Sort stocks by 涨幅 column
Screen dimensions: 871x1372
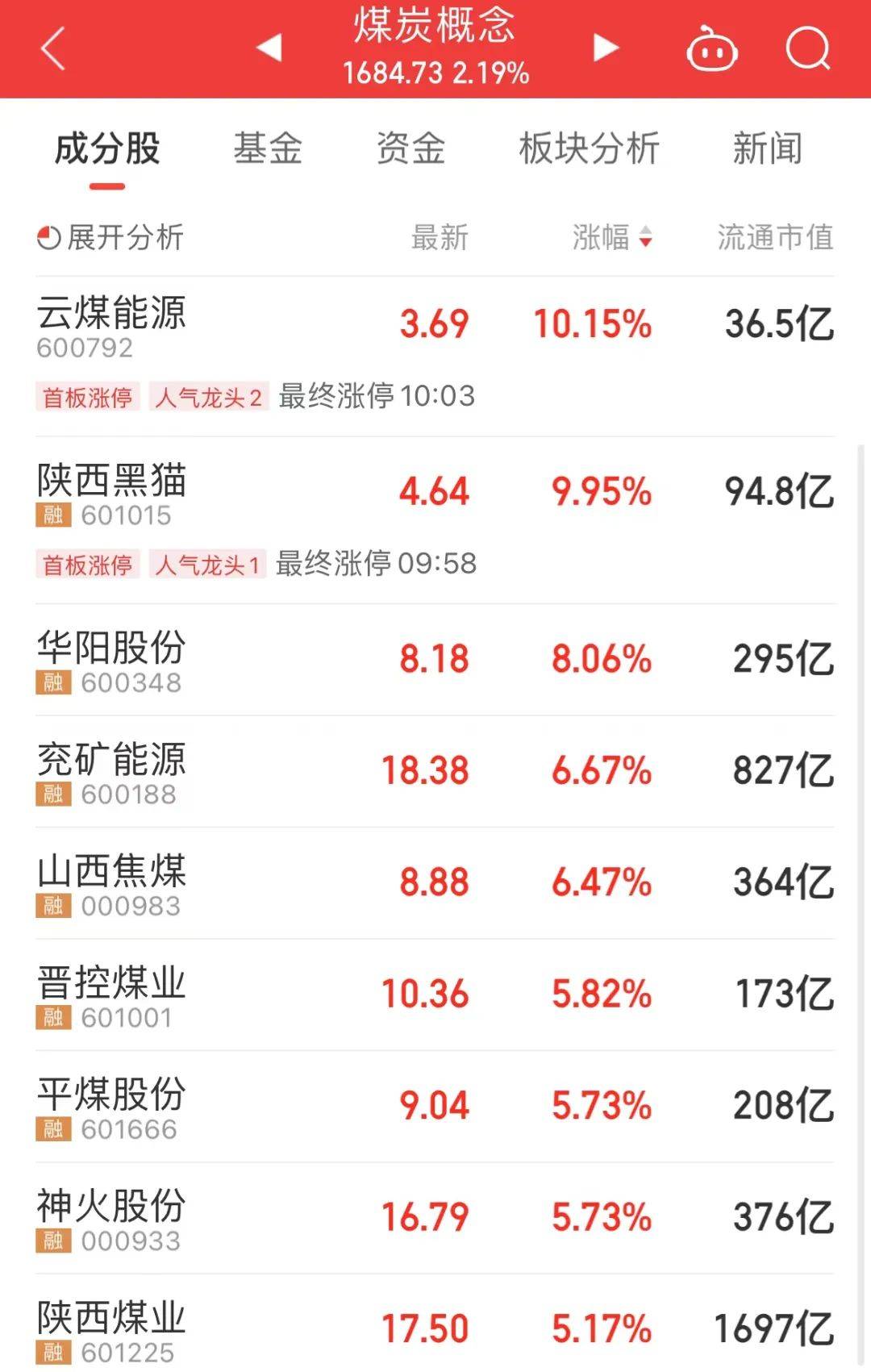[x=612, y=238]
